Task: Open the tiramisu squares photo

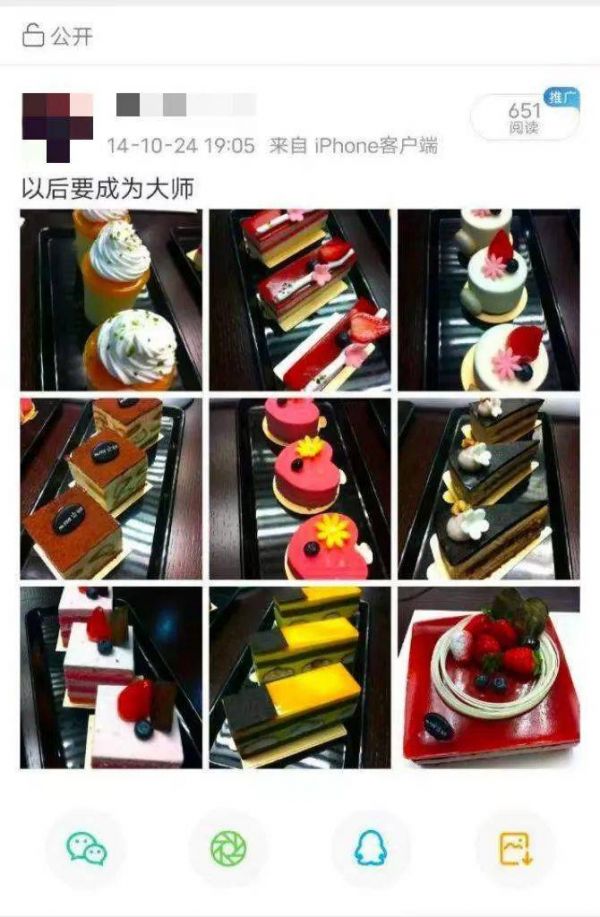Action: click(111, 488)
